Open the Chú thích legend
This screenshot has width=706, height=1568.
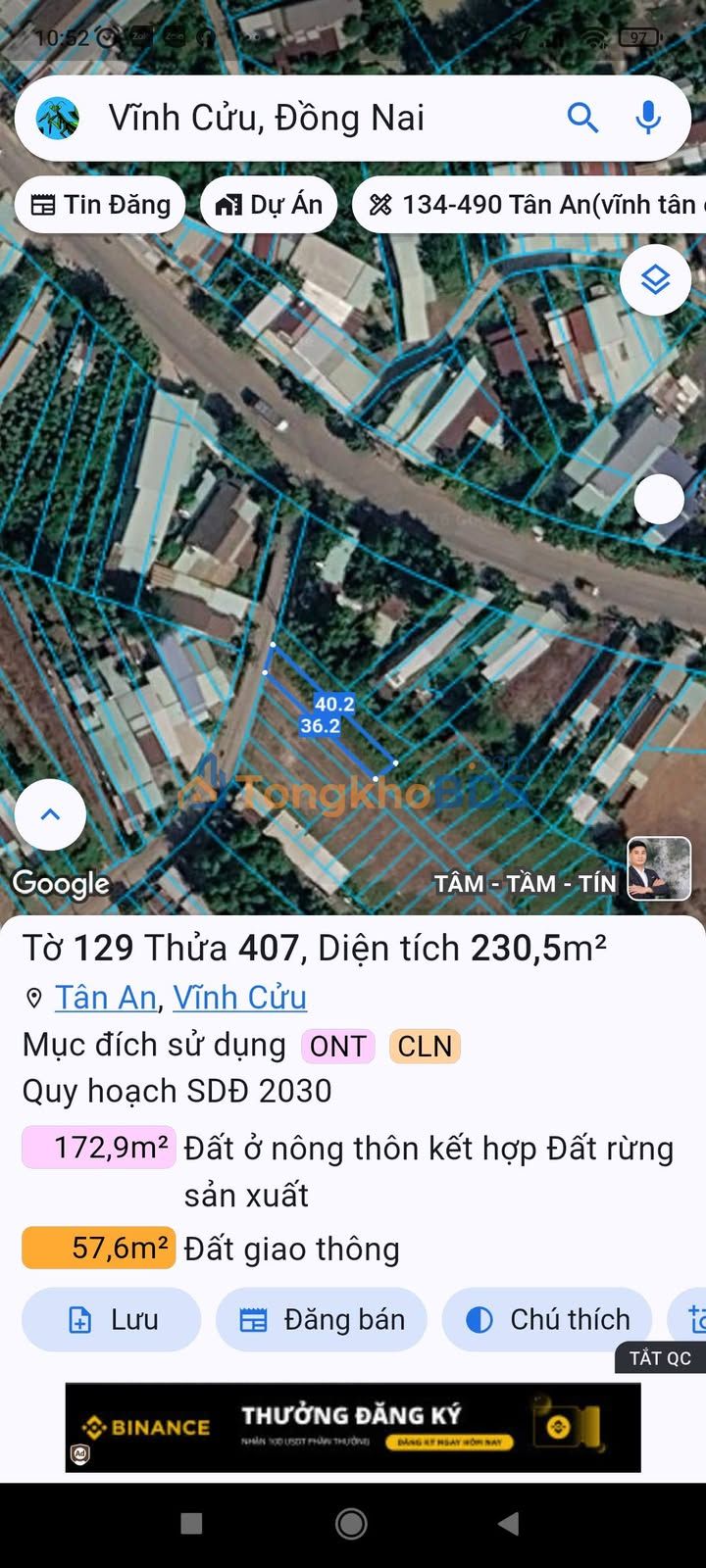pyautogui.click(x=546, y=1320)
